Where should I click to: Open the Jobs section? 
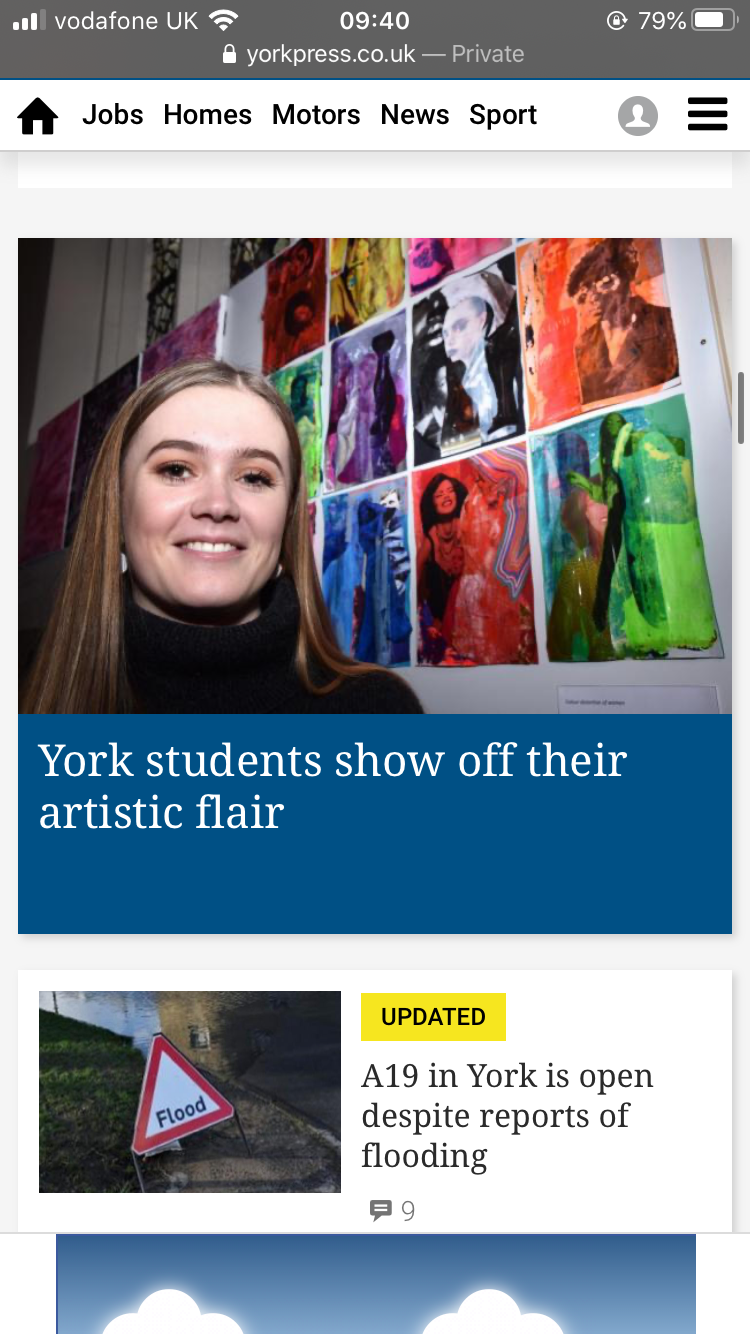(113, 115)
